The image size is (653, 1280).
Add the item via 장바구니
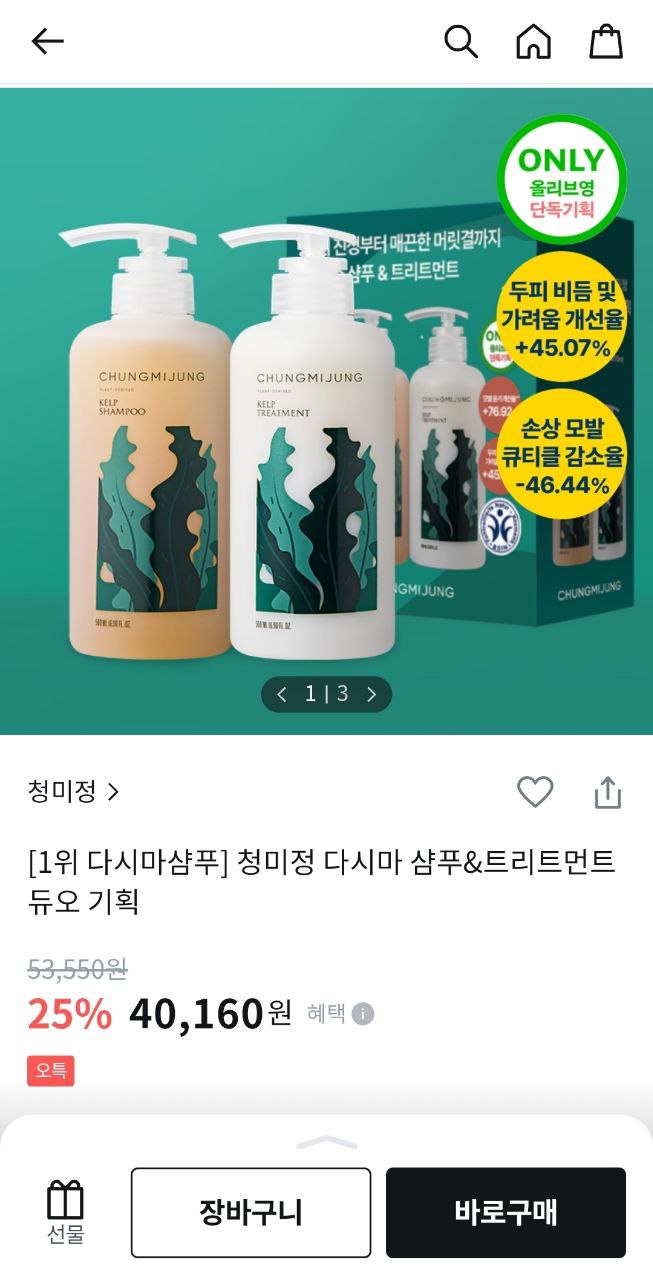click(x=251, y=1212)
